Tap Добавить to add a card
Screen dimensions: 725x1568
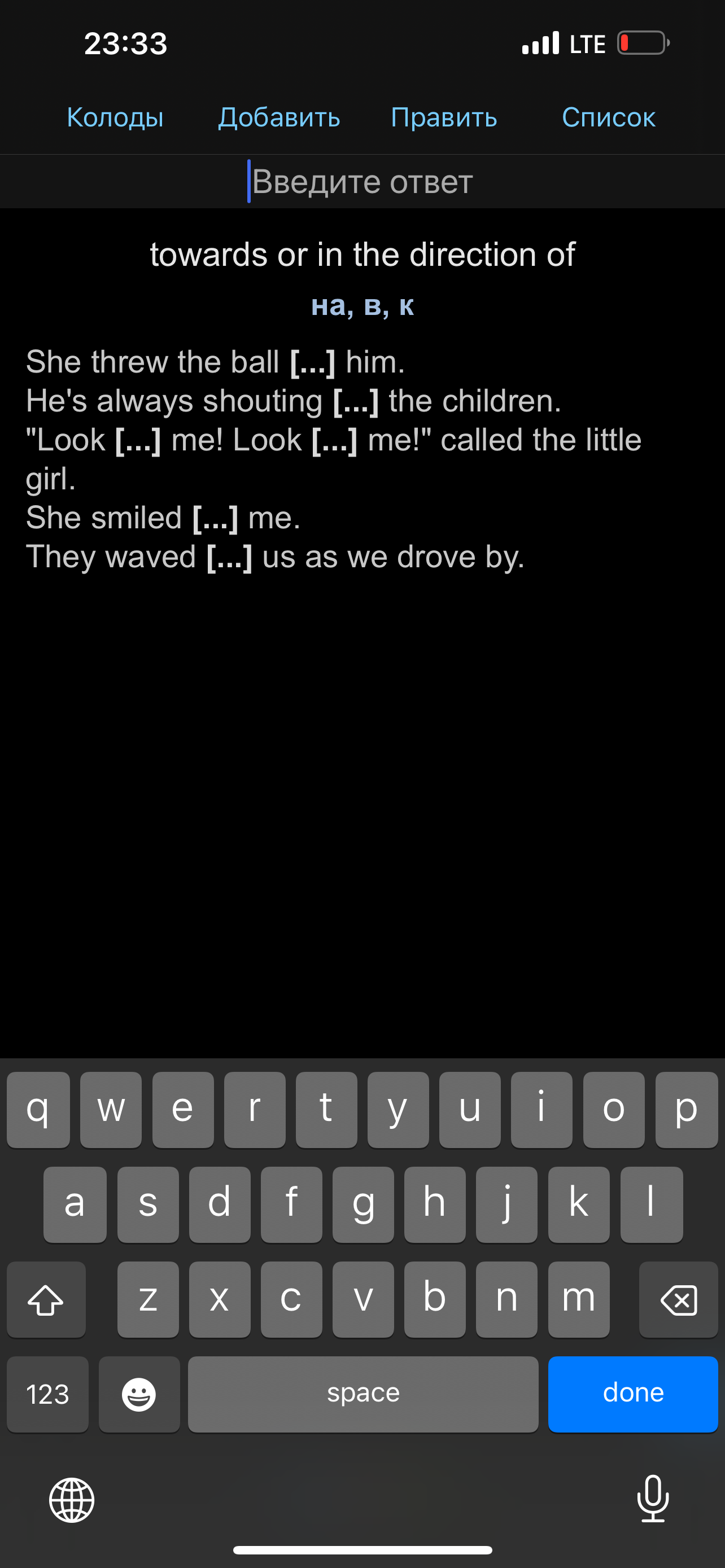tap(279, 117)
